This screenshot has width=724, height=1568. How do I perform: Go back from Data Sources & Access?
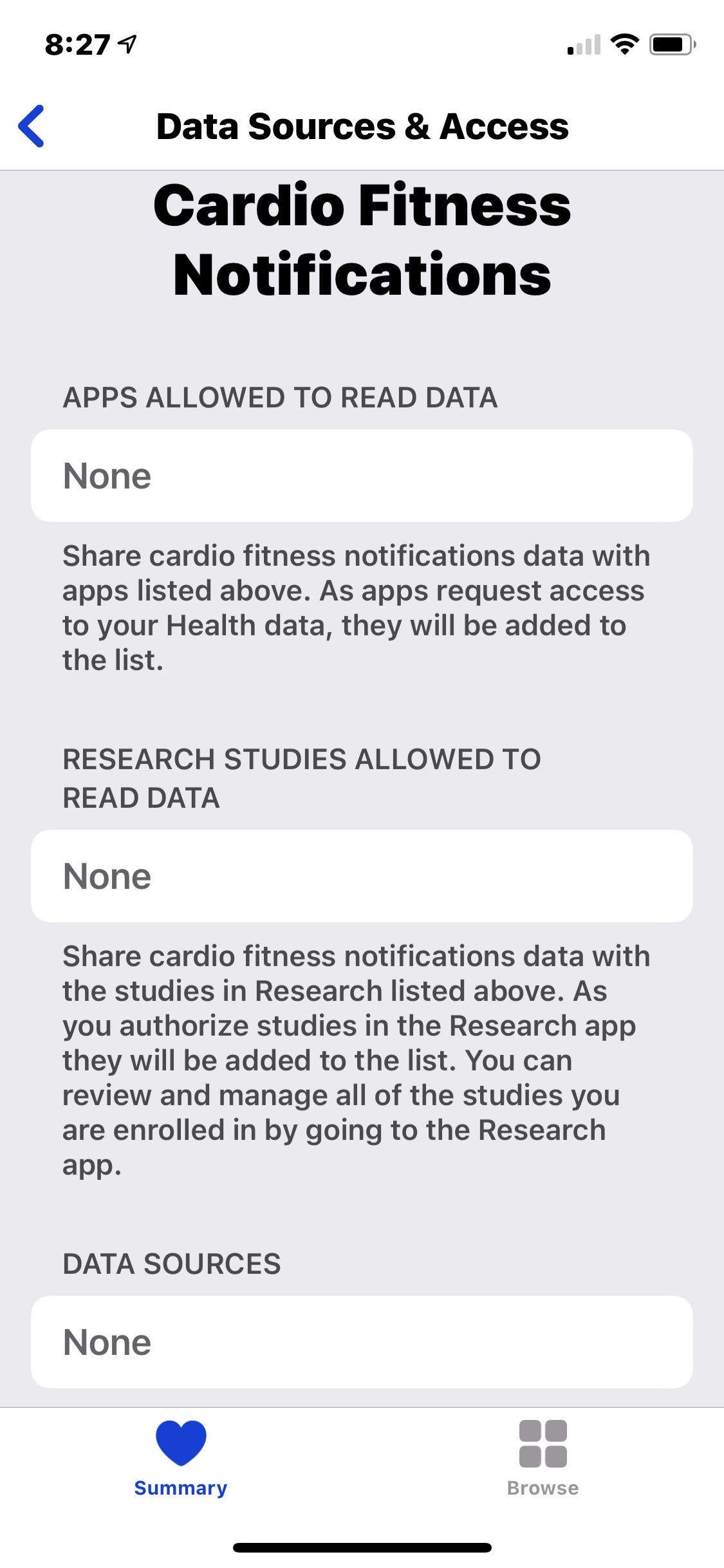point(32,126)
